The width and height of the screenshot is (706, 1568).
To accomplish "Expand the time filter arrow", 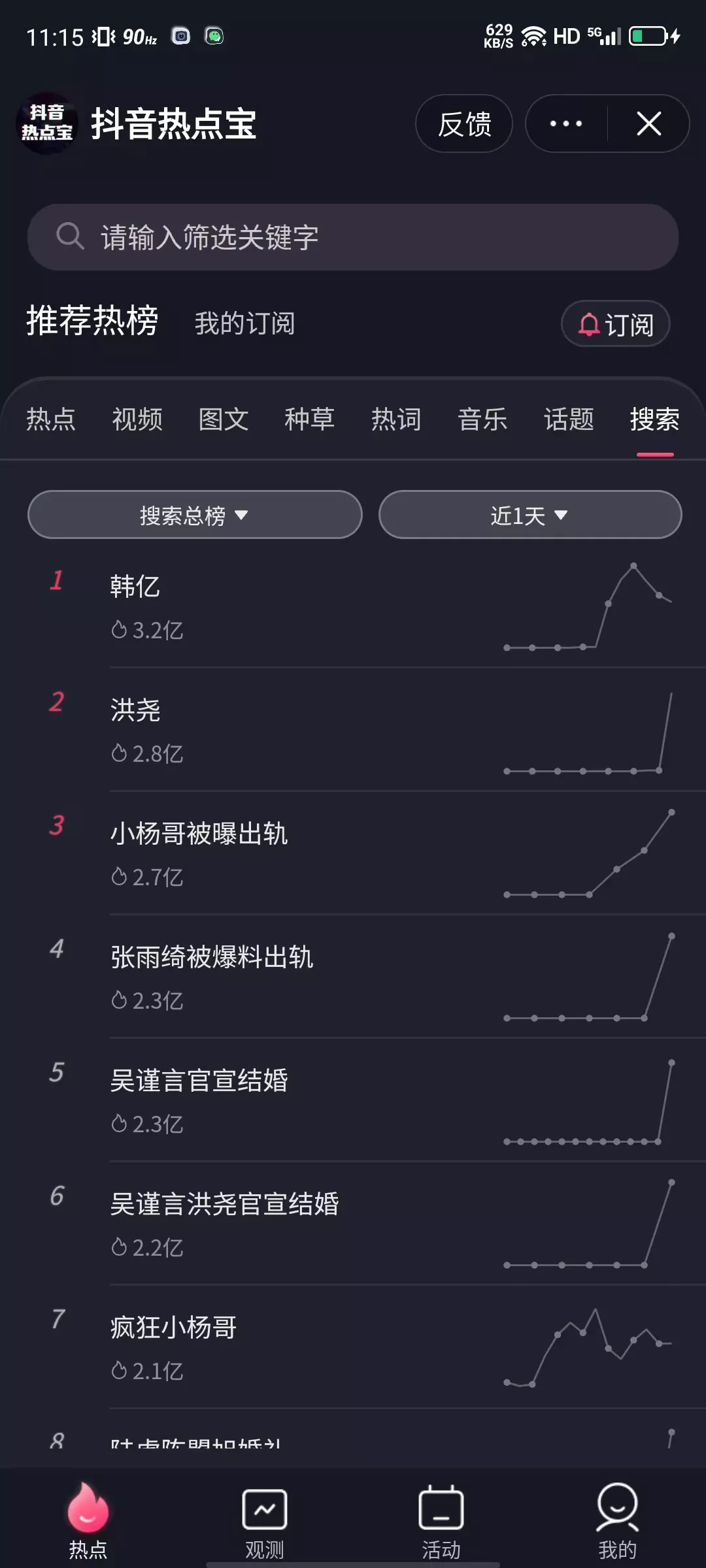I will point(561,515).
